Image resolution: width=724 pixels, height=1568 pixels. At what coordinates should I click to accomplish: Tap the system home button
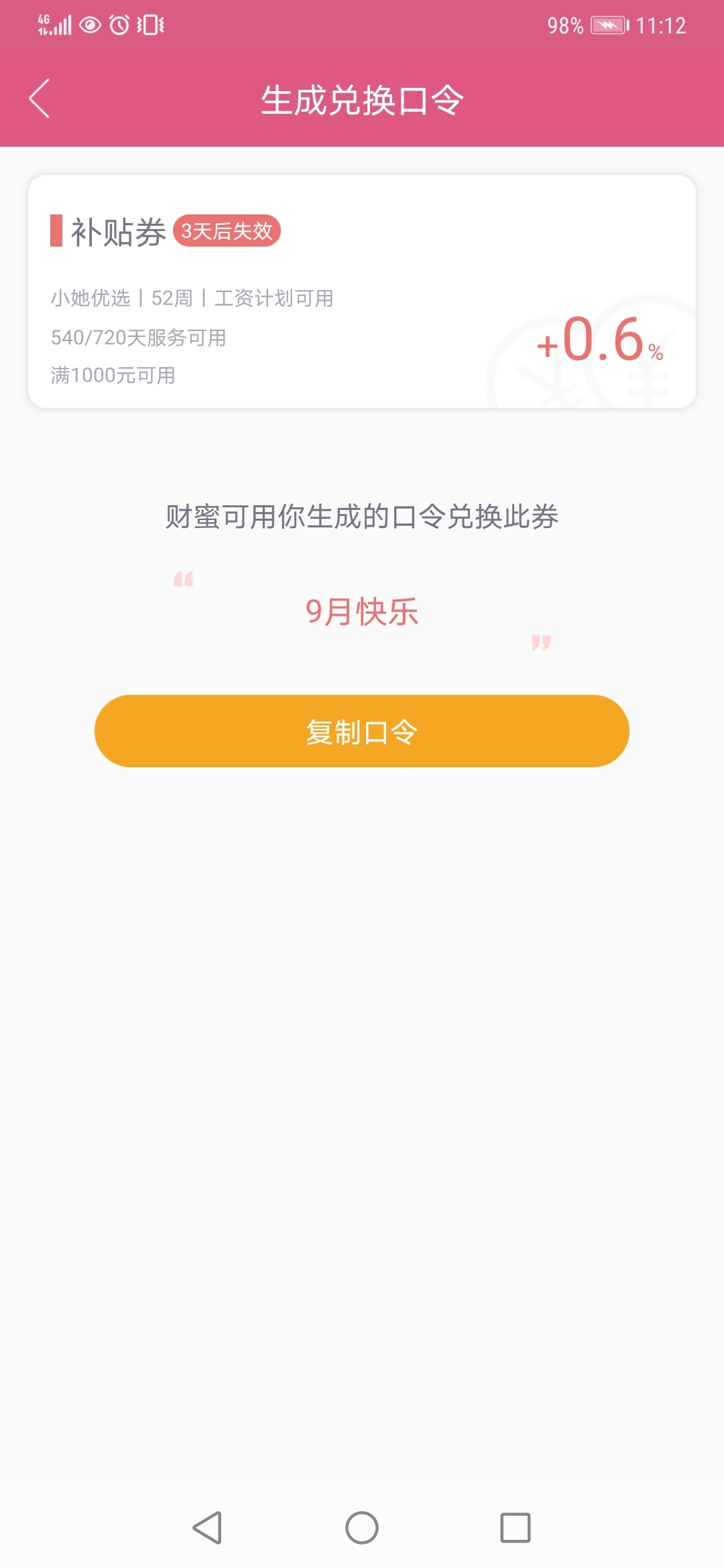362,1528
